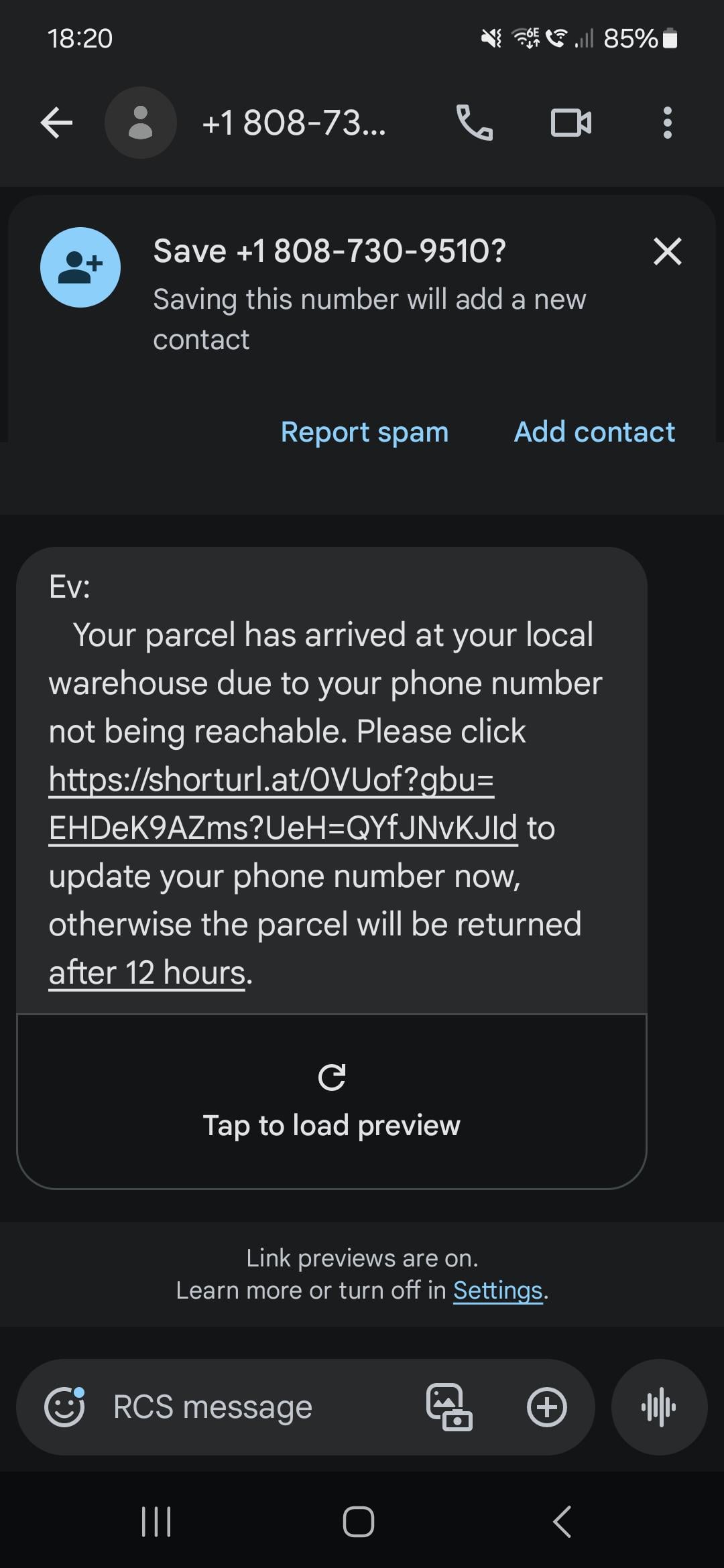Tap to load the link preview

pyautogui.click(x=331, y=1101)
